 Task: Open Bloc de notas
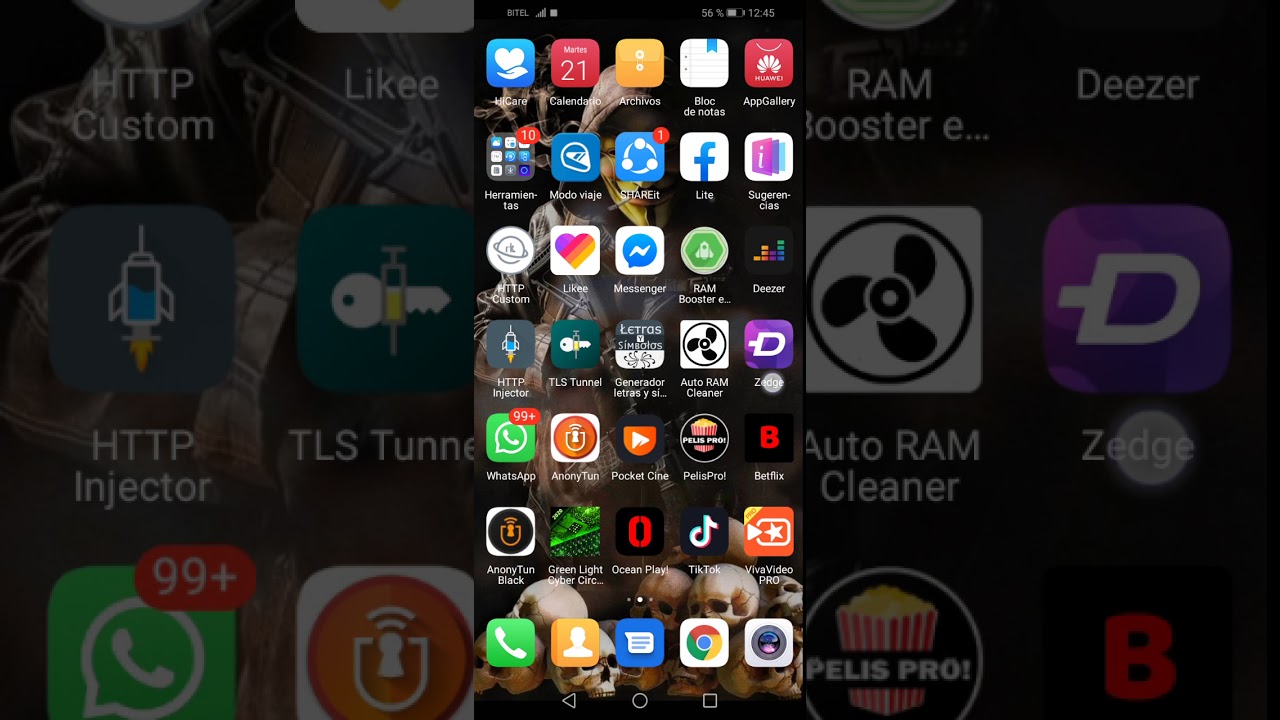704,64
